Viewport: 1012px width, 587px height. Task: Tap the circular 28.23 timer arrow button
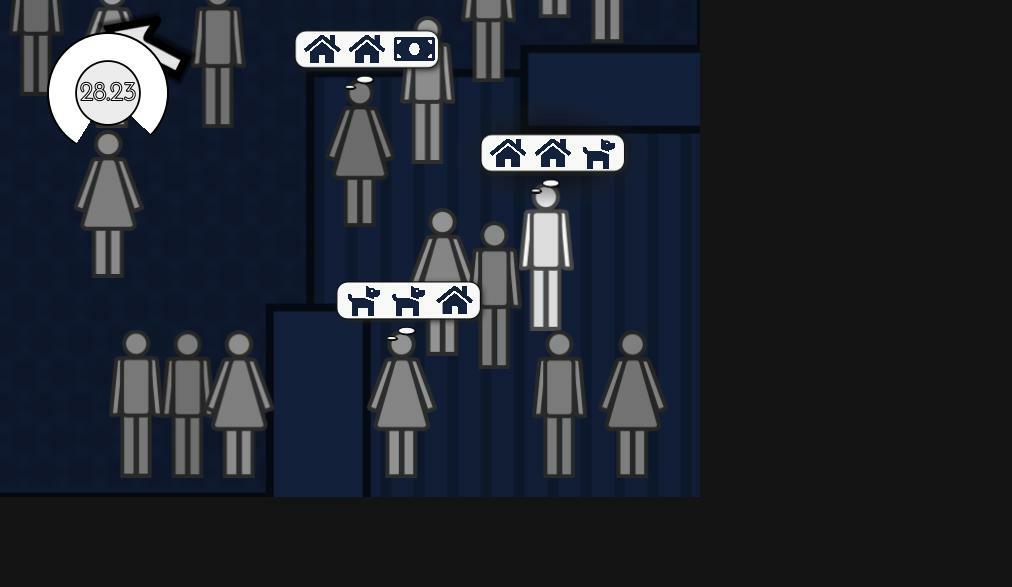[108, 91]
